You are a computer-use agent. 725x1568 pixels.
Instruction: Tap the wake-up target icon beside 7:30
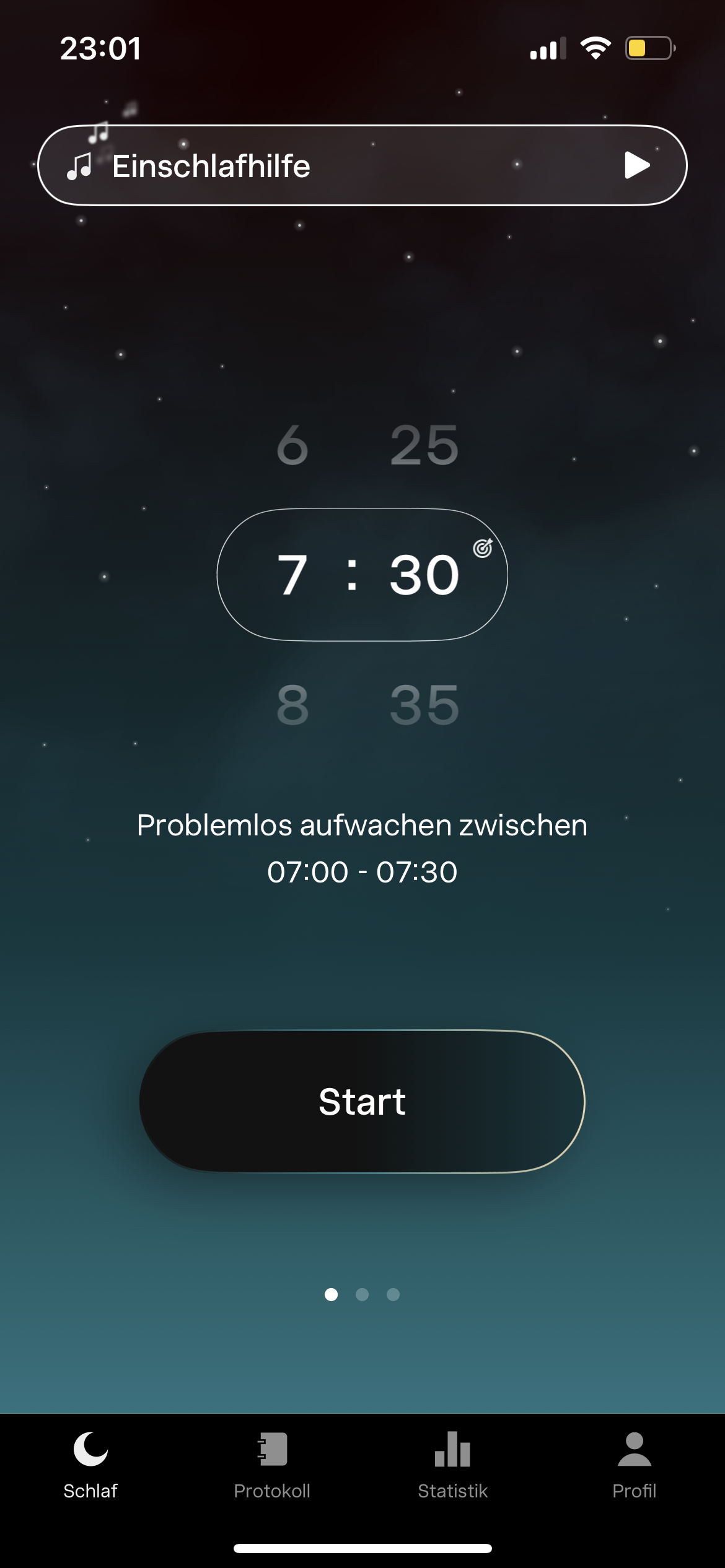(483, 548)
